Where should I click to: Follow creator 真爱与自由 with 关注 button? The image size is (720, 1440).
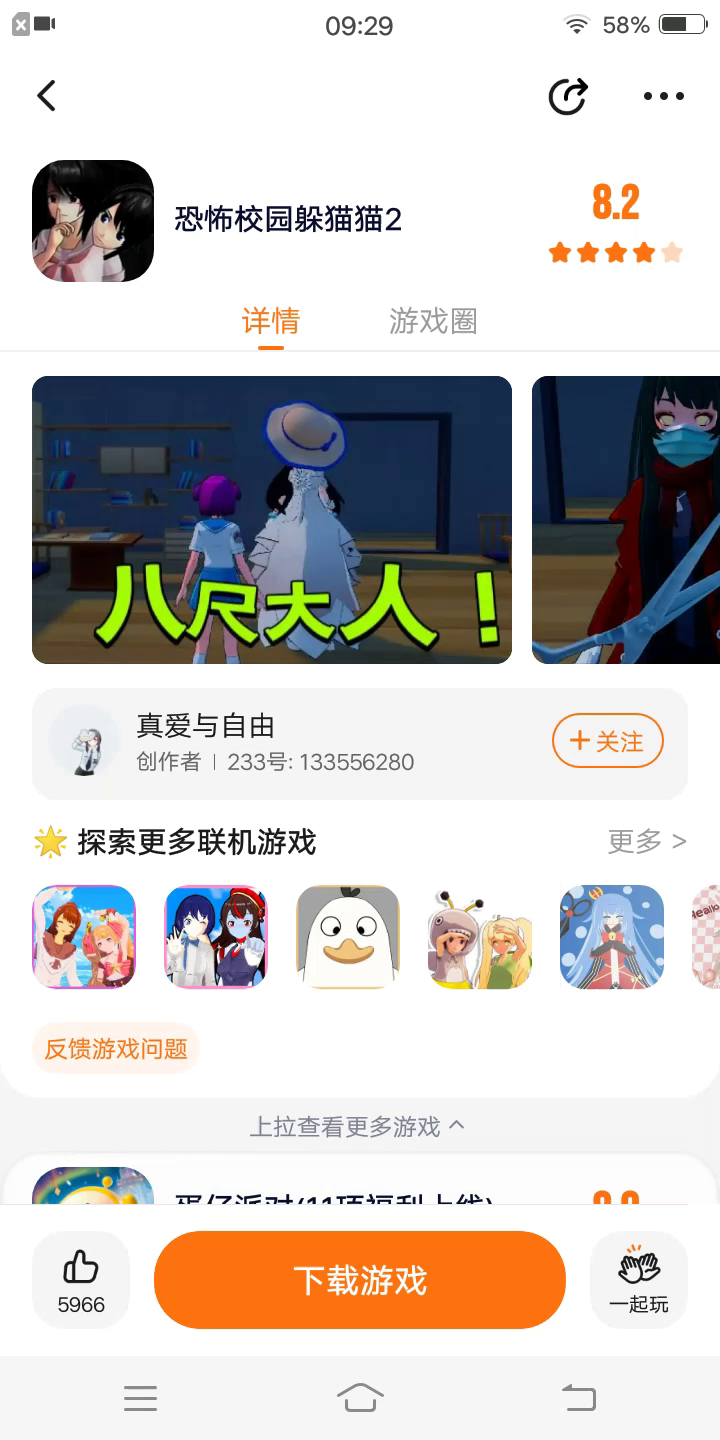point(608,741)
